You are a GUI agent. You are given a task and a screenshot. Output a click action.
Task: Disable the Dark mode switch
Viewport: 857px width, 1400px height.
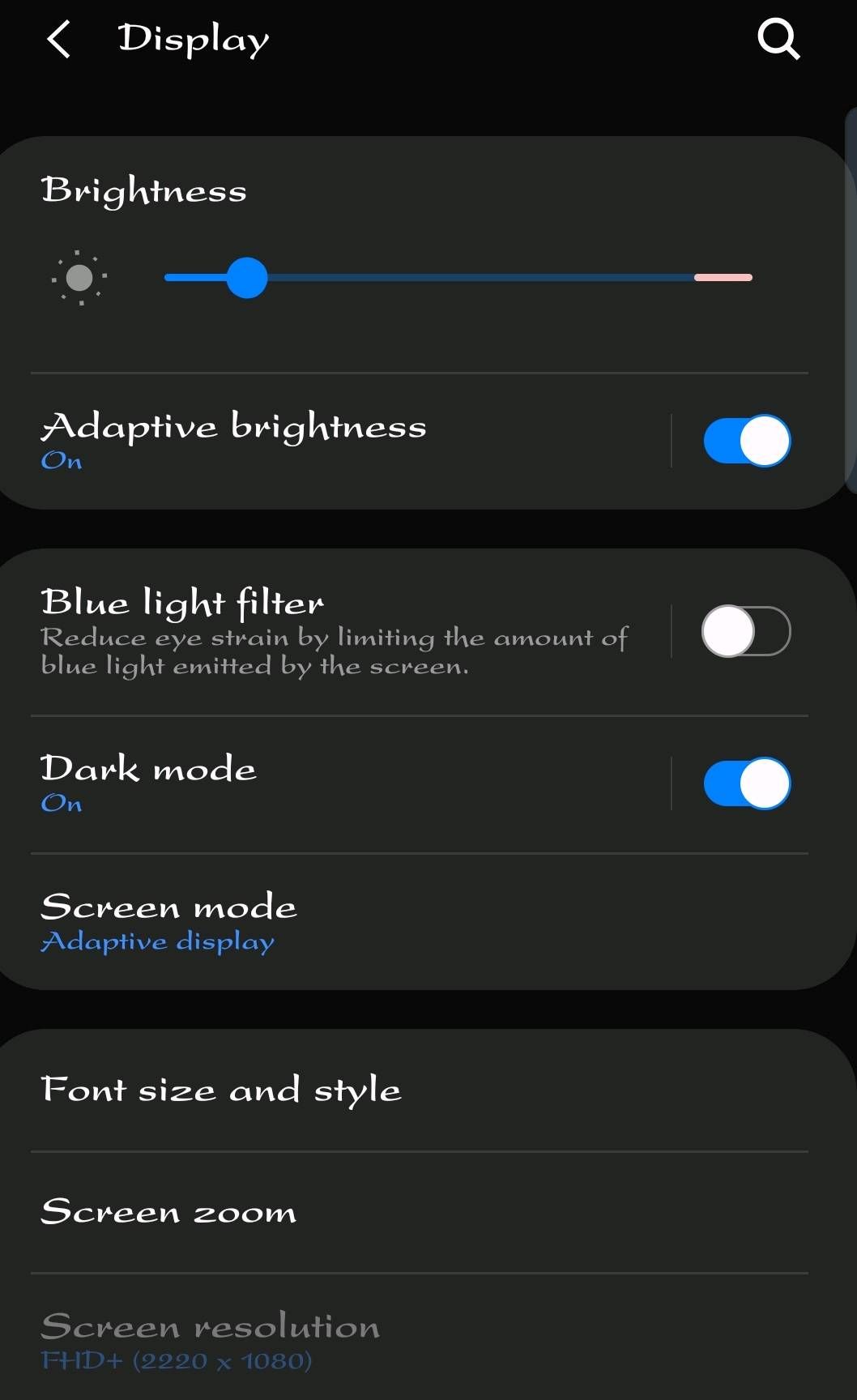pyautogui.click(x=746, y=783)
